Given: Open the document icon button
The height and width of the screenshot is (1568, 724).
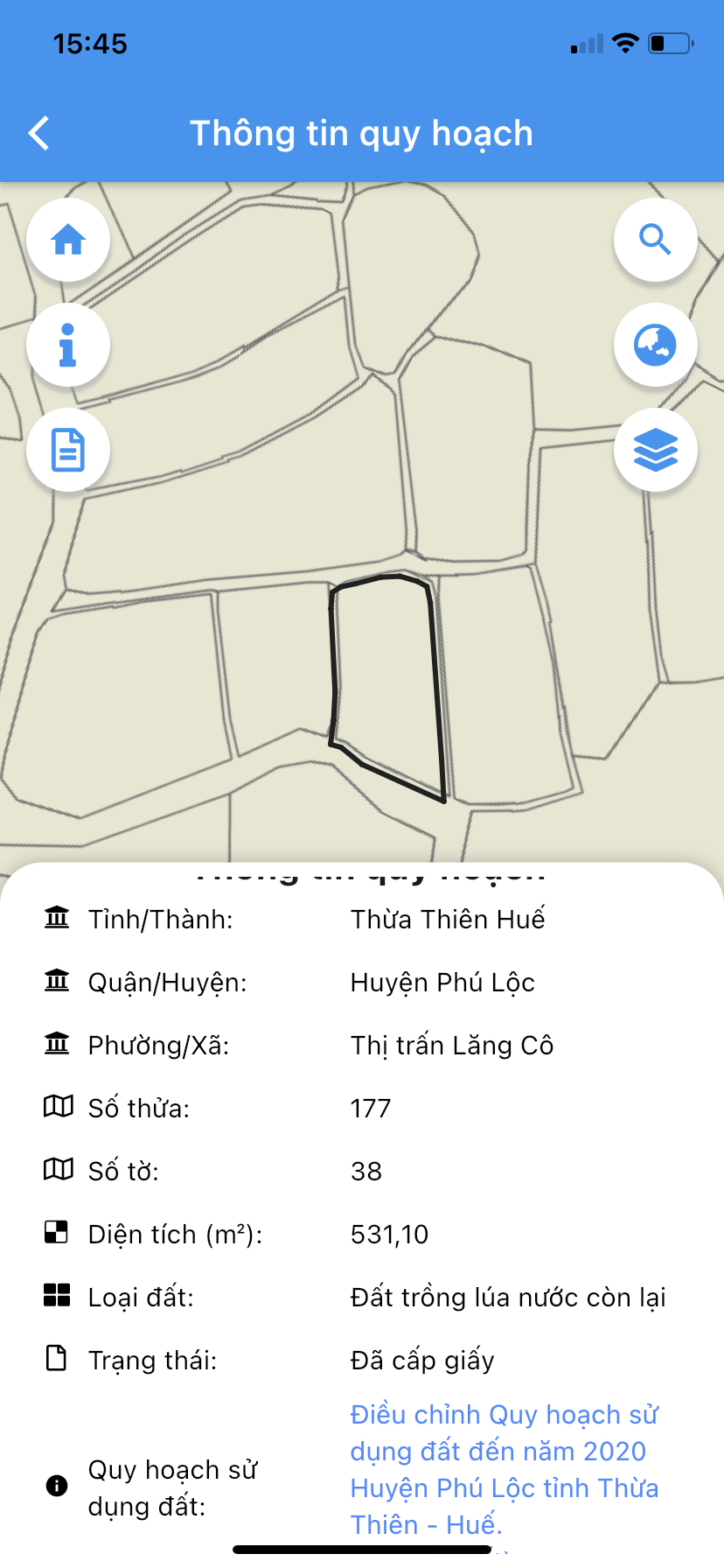Looking at the screenshot, I should coord(68,450).
